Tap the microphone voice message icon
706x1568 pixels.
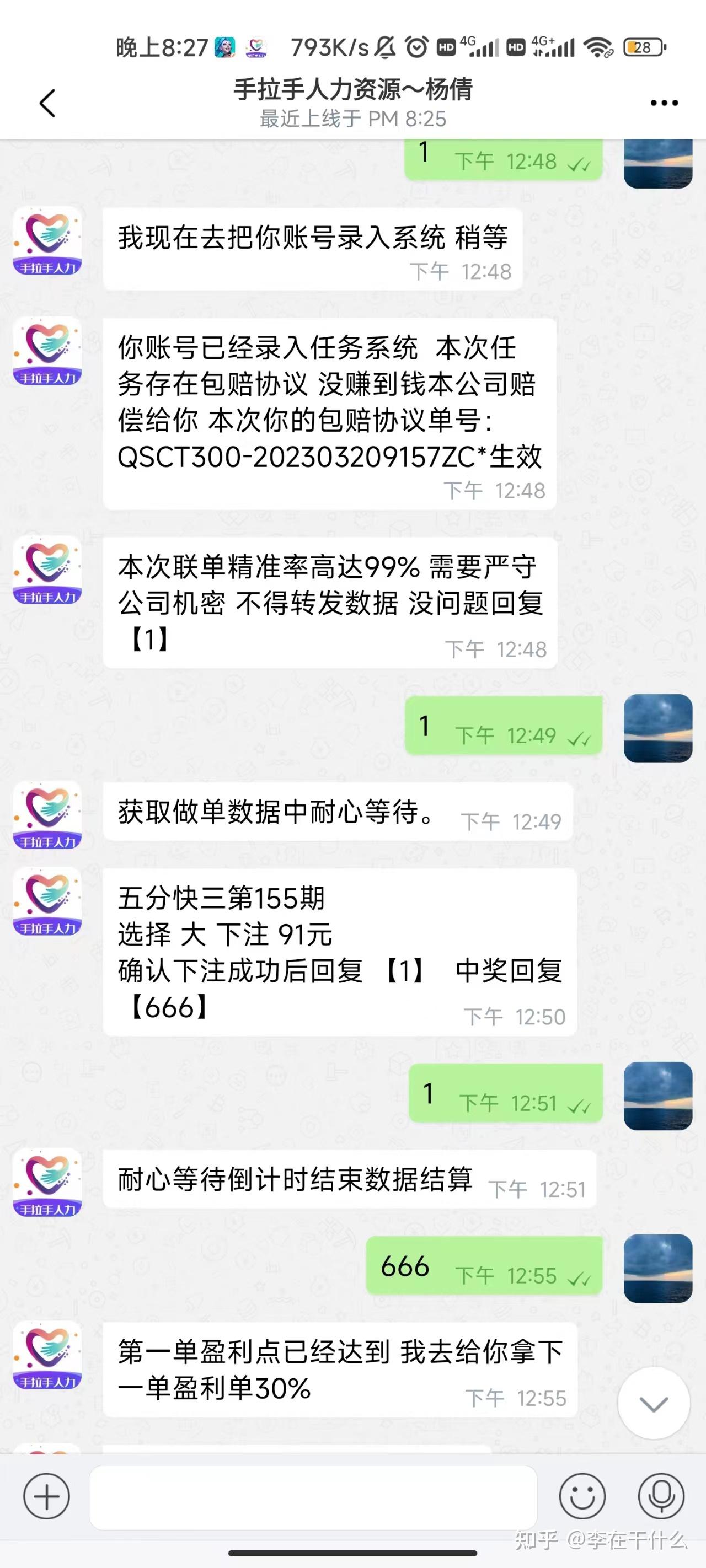pos(661,1496)
